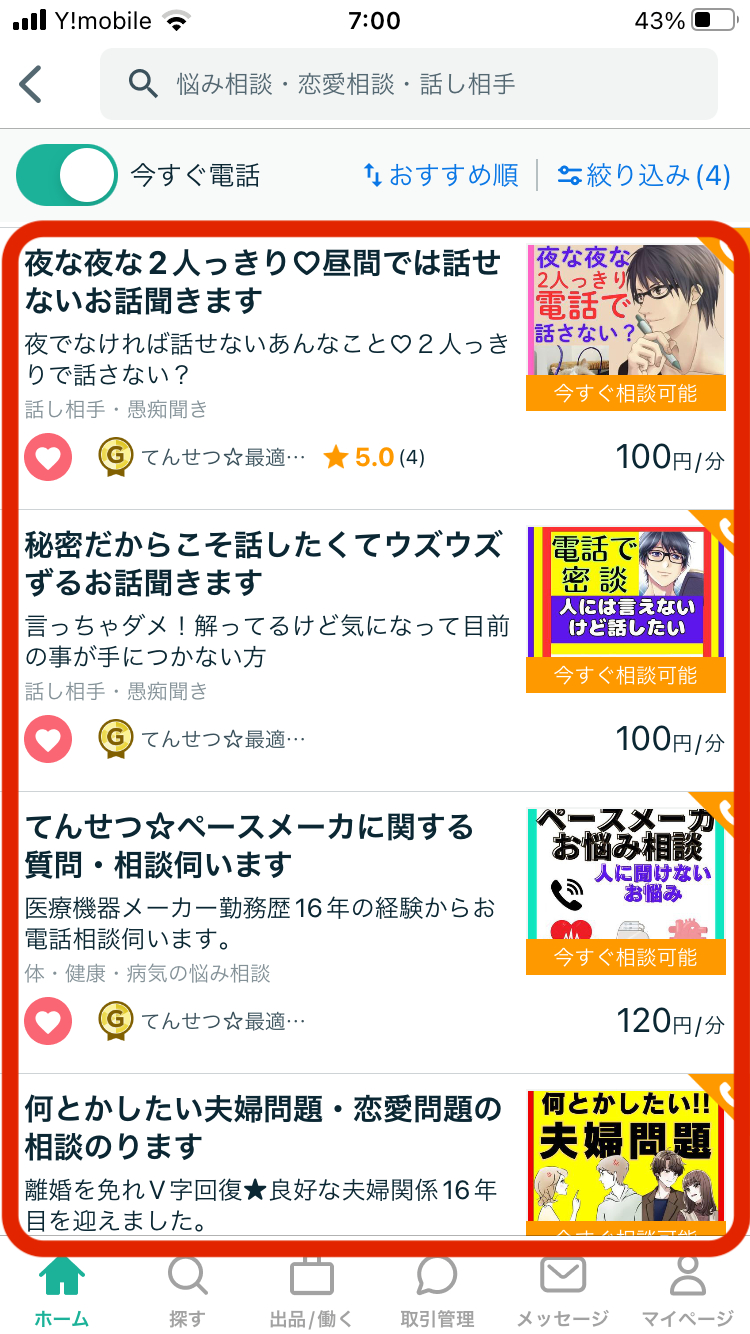Tap the search bar for 悩み相談・恋愛相談

pos(400,84)
